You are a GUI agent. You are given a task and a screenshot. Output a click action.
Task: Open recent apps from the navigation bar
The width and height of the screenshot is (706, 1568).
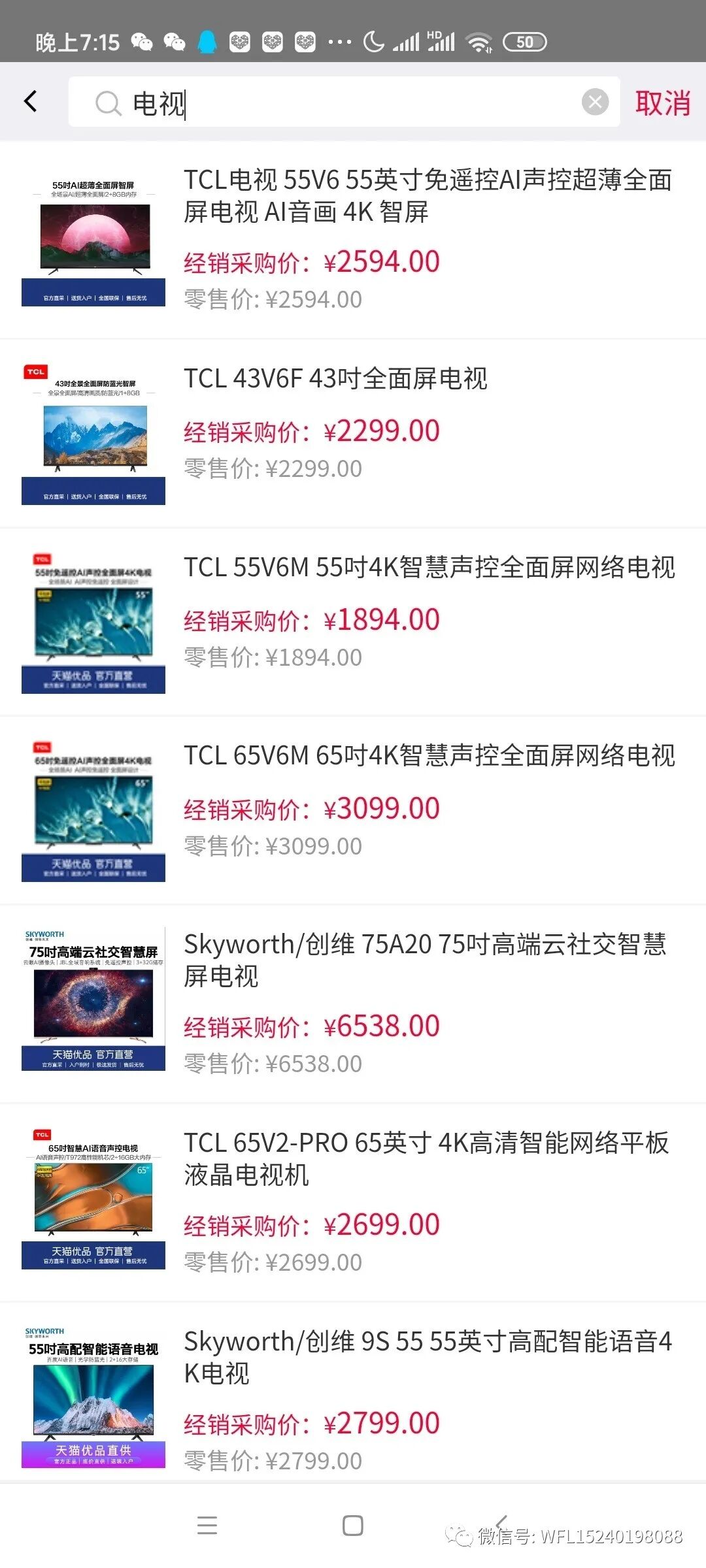click(x=207, y=1525)
